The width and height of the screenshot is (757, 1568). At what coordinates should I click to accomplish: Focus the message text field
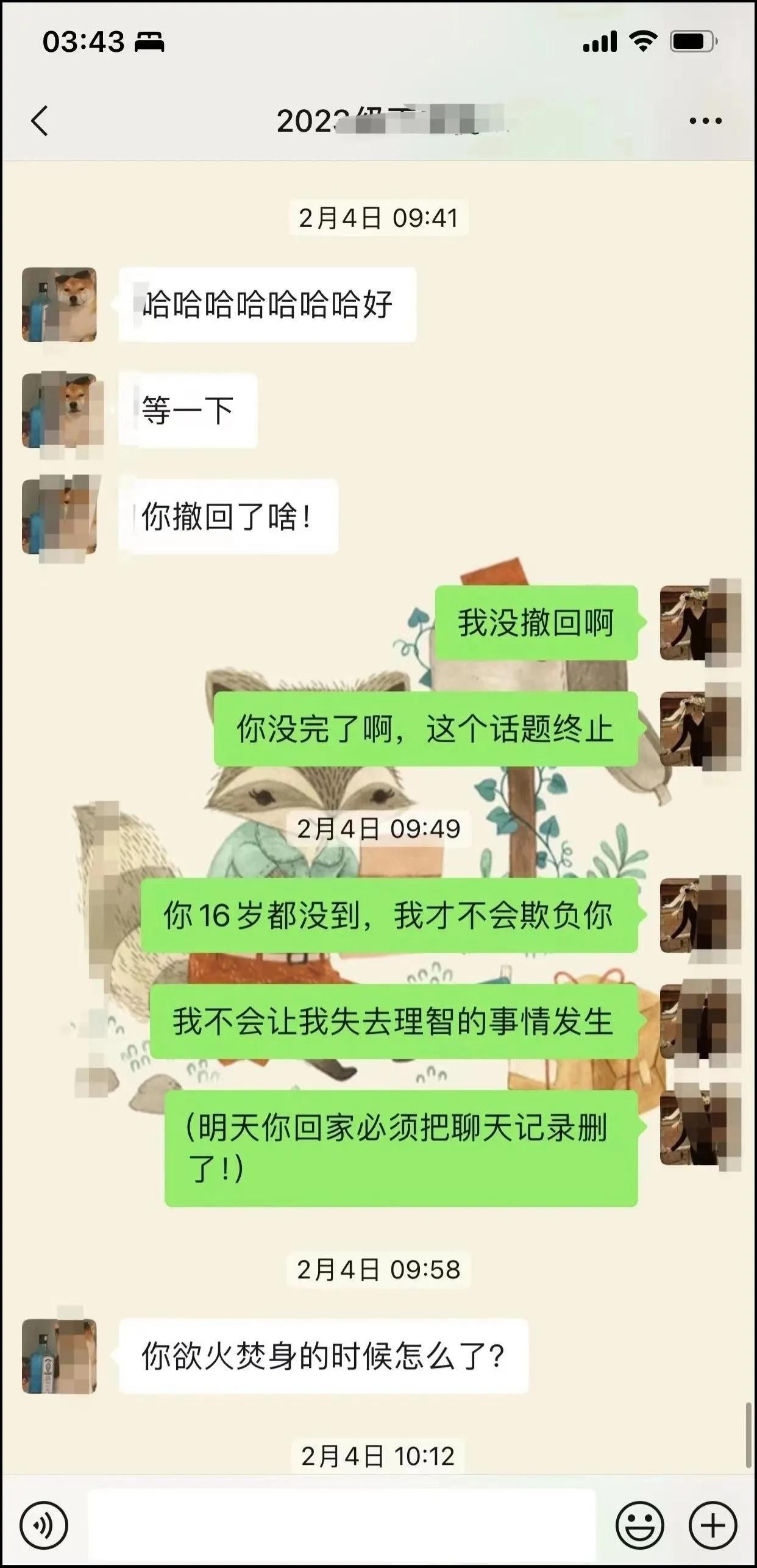(x=341, y=1526)
